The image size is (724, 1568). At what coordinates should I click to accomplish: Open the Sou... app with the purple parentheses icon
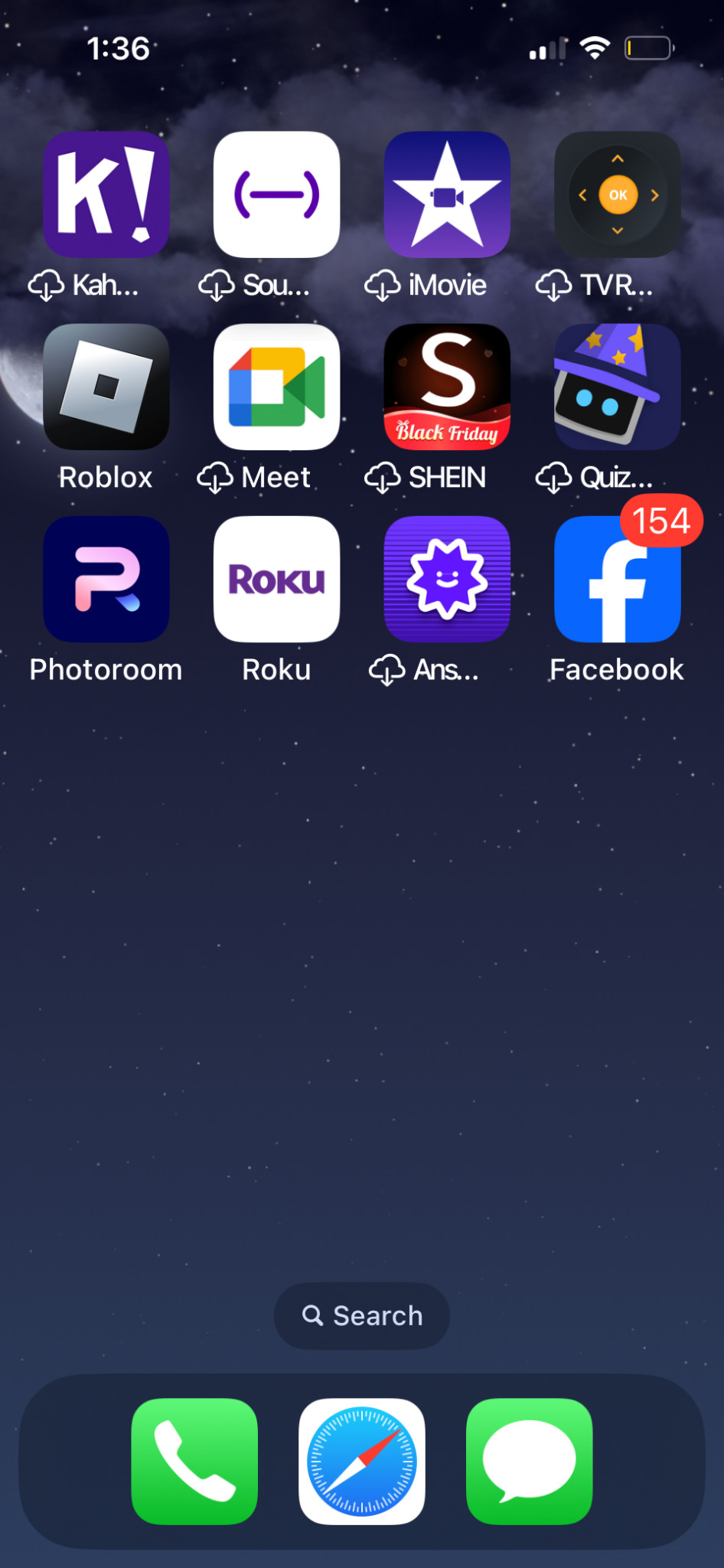point(276,194)
